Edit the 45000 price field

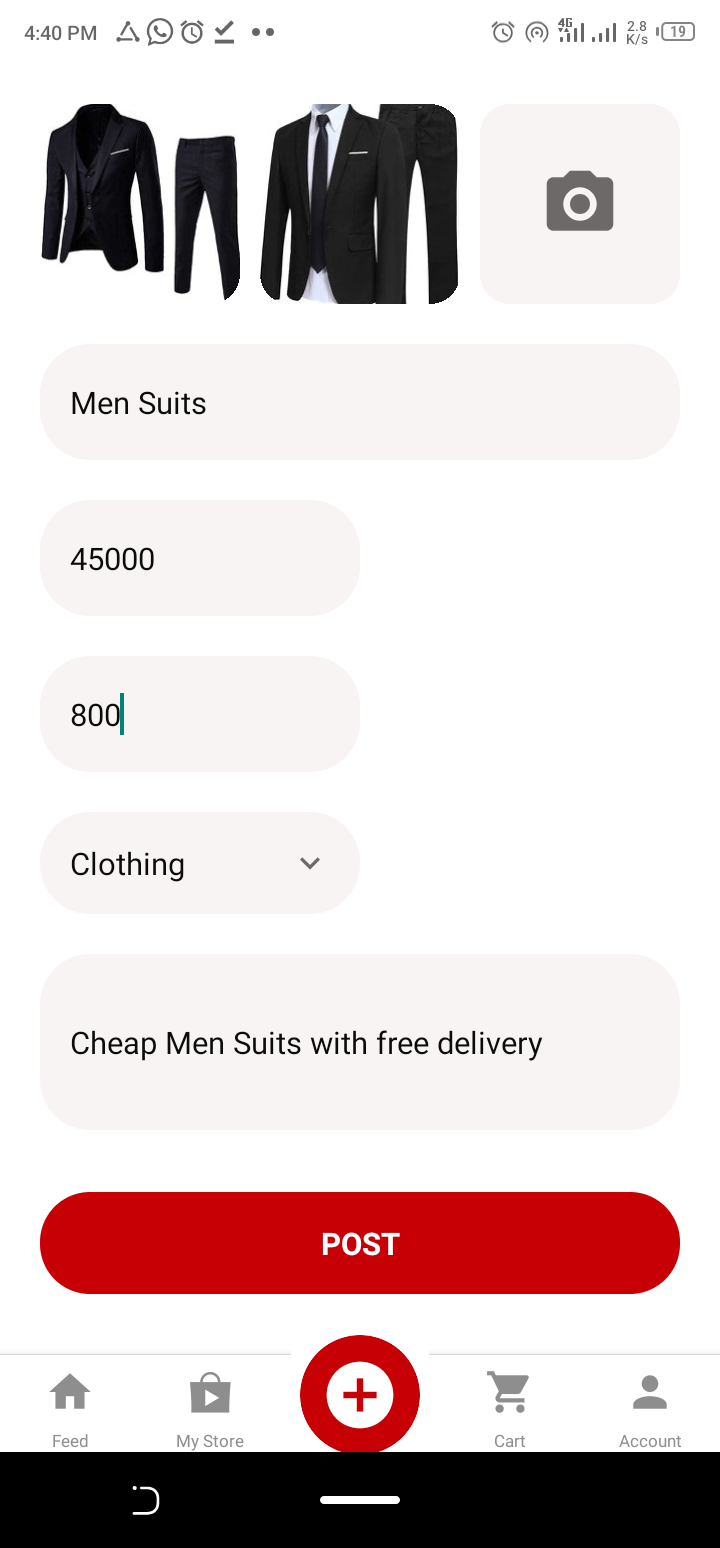coord(200,558)
